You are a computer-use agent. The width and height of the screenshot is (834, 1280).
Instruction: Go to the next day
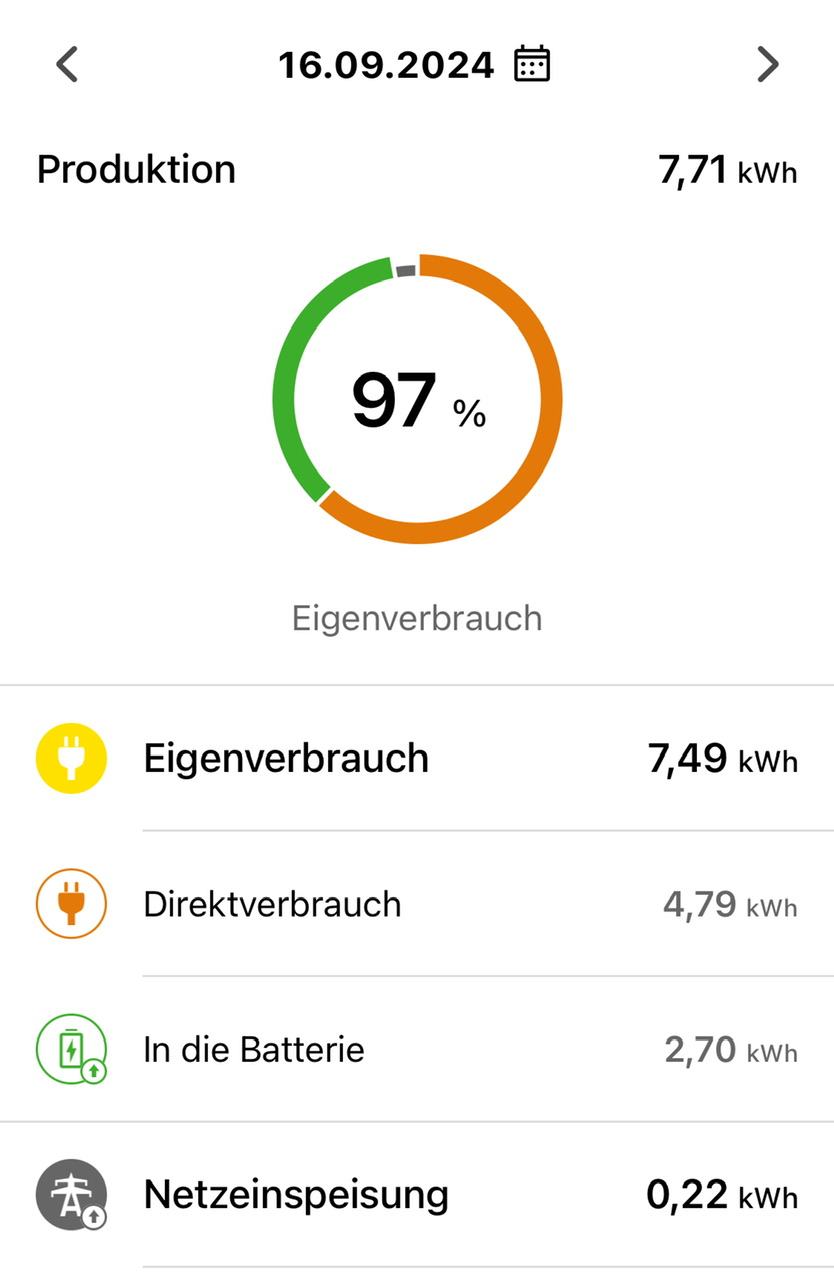pos(767,65)
